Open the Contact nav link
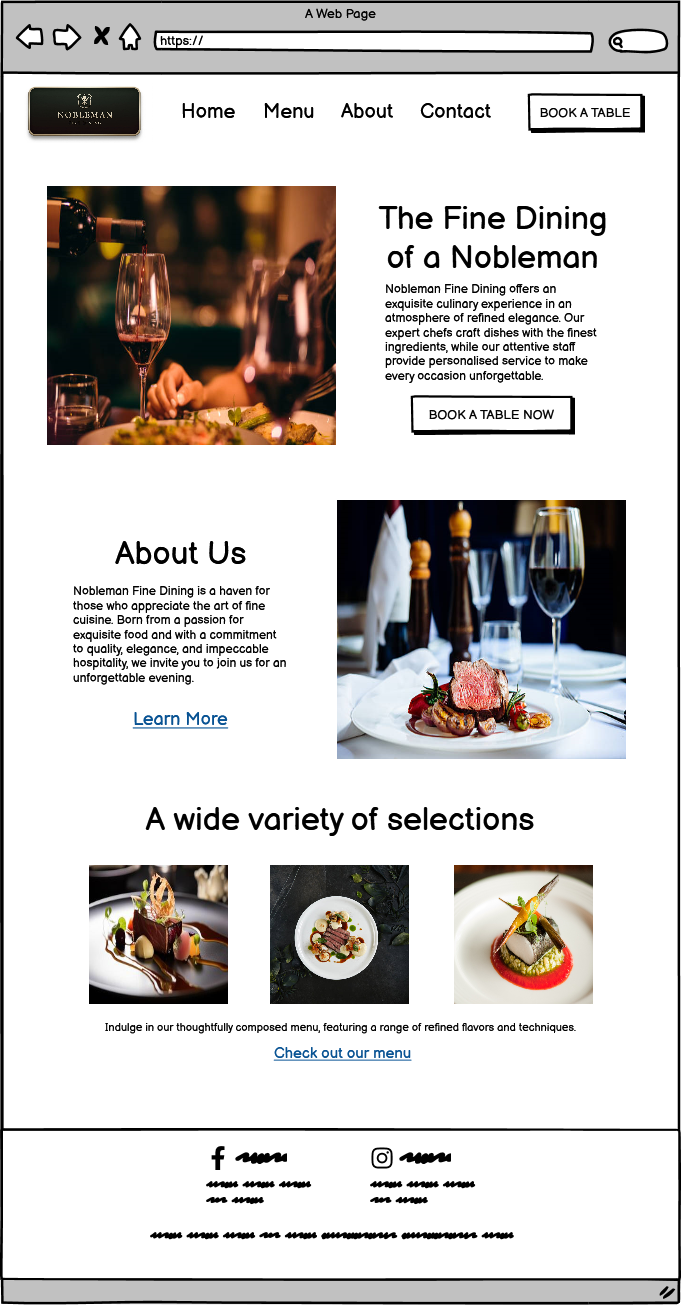 pyautogui.click(x=455, y=111)
